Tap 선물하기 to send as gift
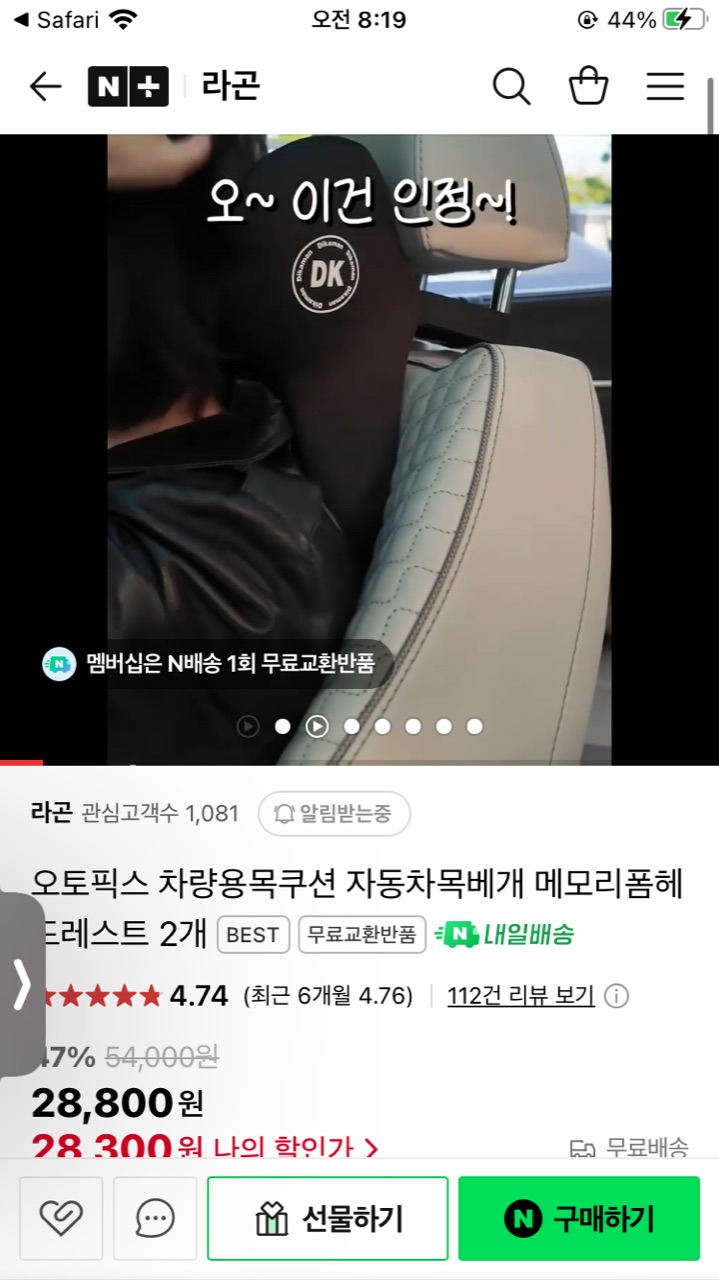Image resolution: width=719 pixels, height=1280 pixels. [328, 1218]
